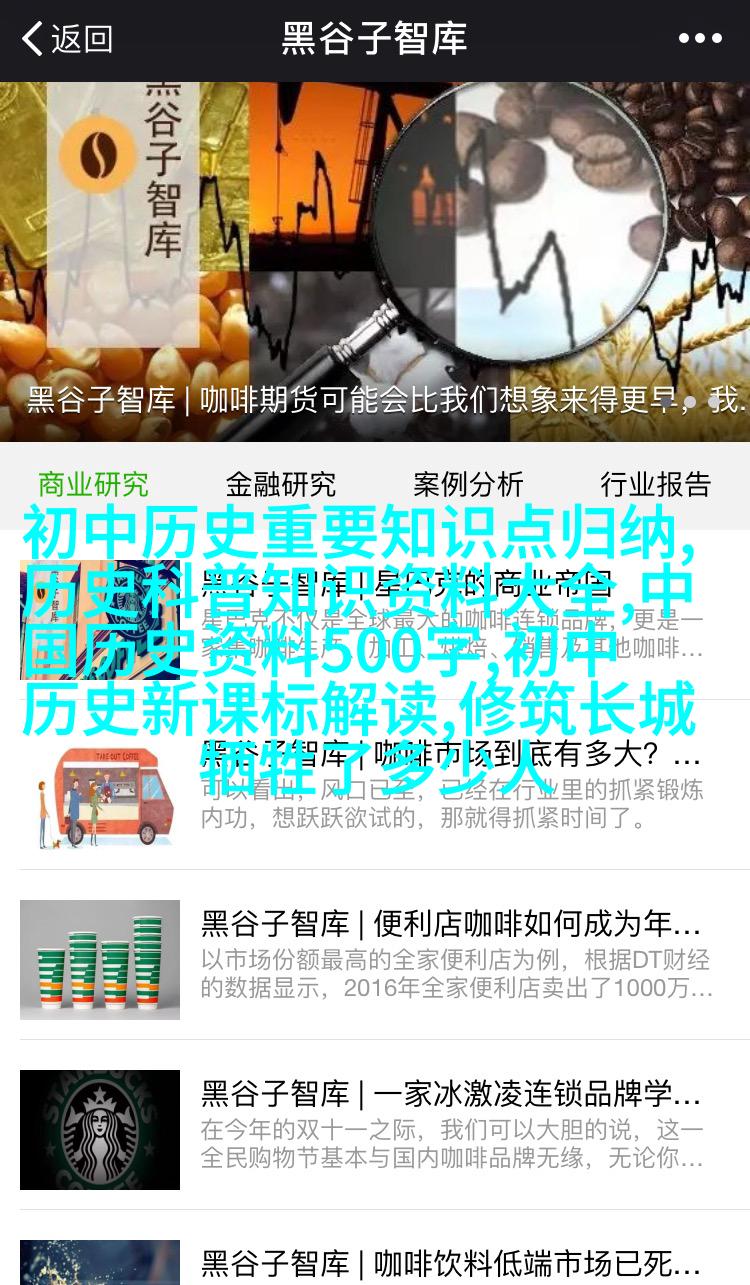Open the three-dot overflow menu
This screenshot has width=750, height=1285.
(700, 40)
